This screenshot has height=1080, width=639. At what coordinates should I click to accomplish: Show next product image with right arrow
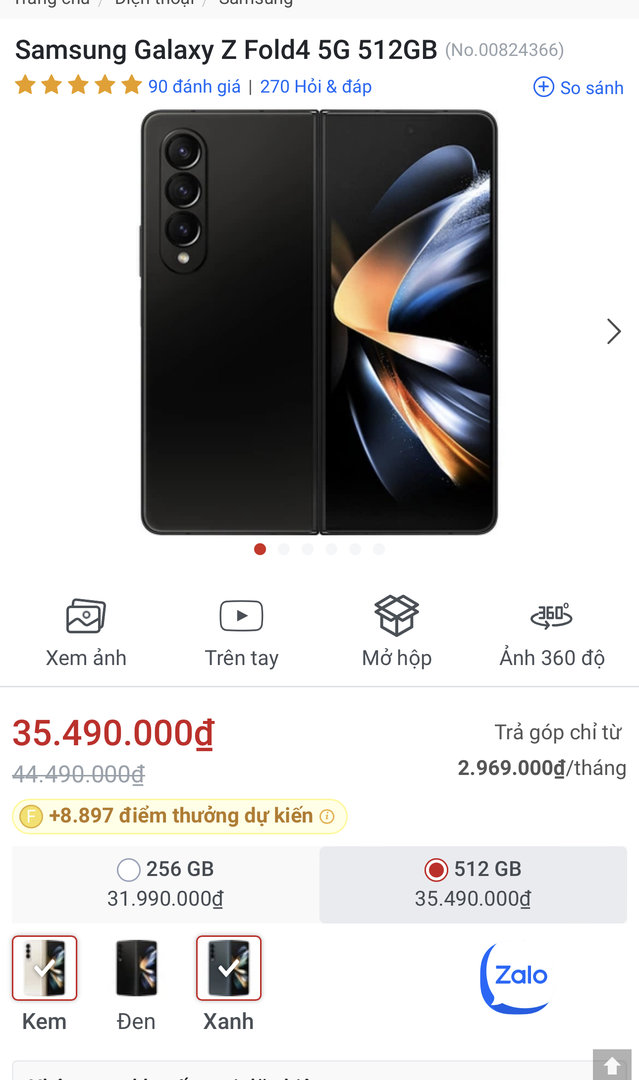(614, 332)
